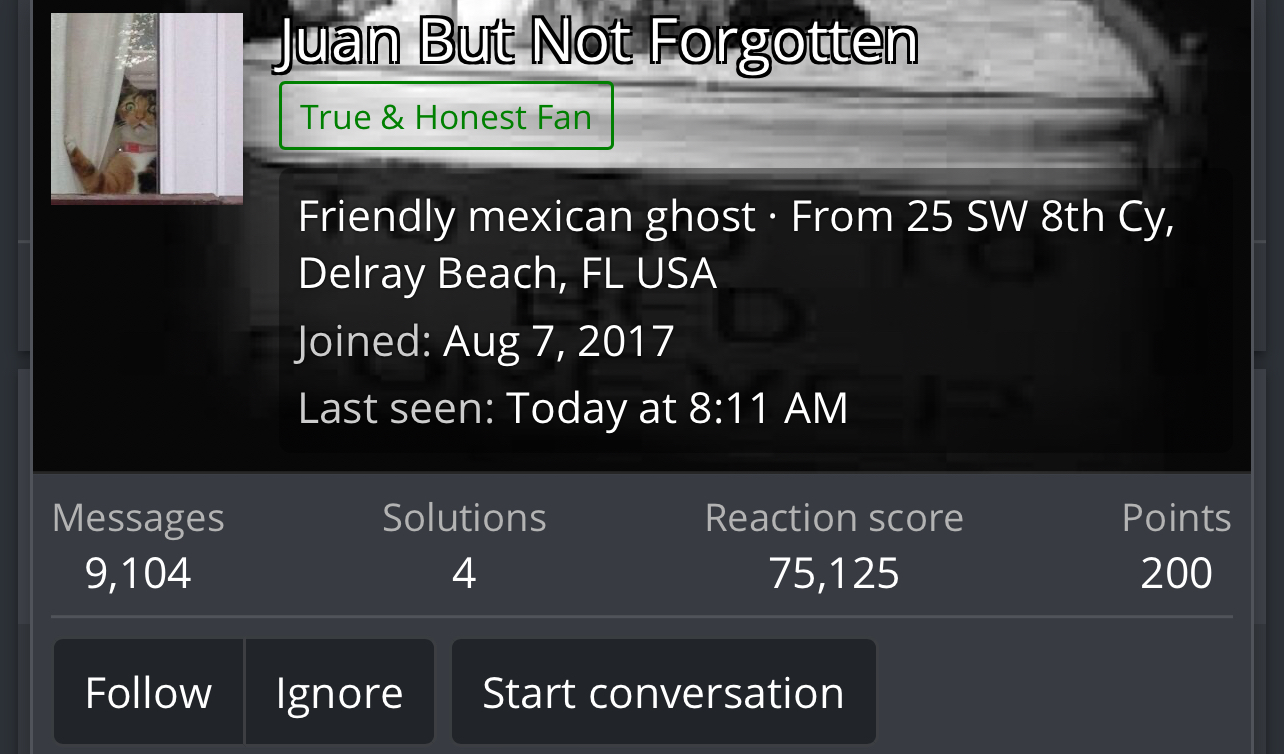
Task: Tap Start conversation
Action: click(x=663, y=692)
